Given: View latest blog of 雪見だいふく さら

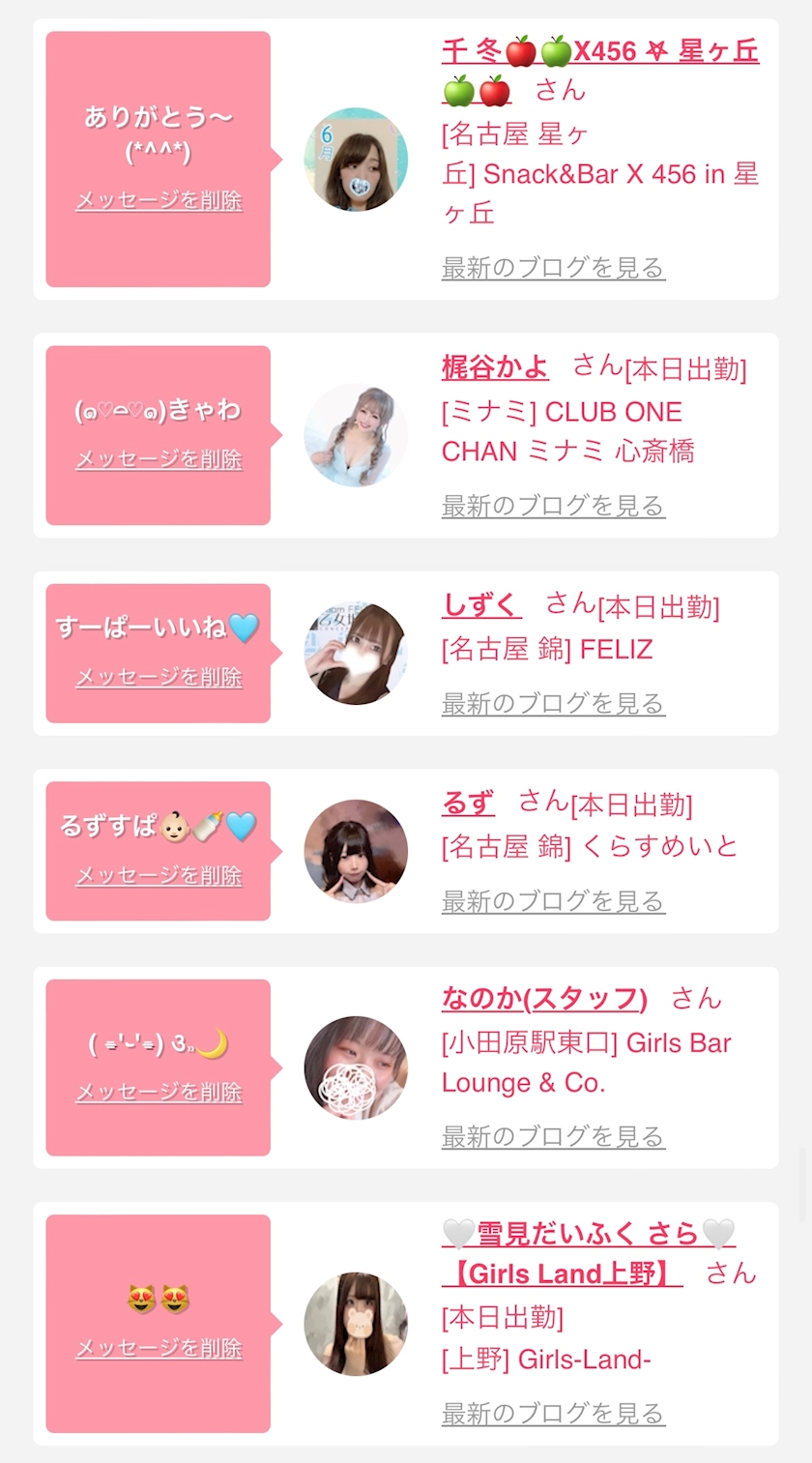Looking at the screenshot, I should (553, 1414).
